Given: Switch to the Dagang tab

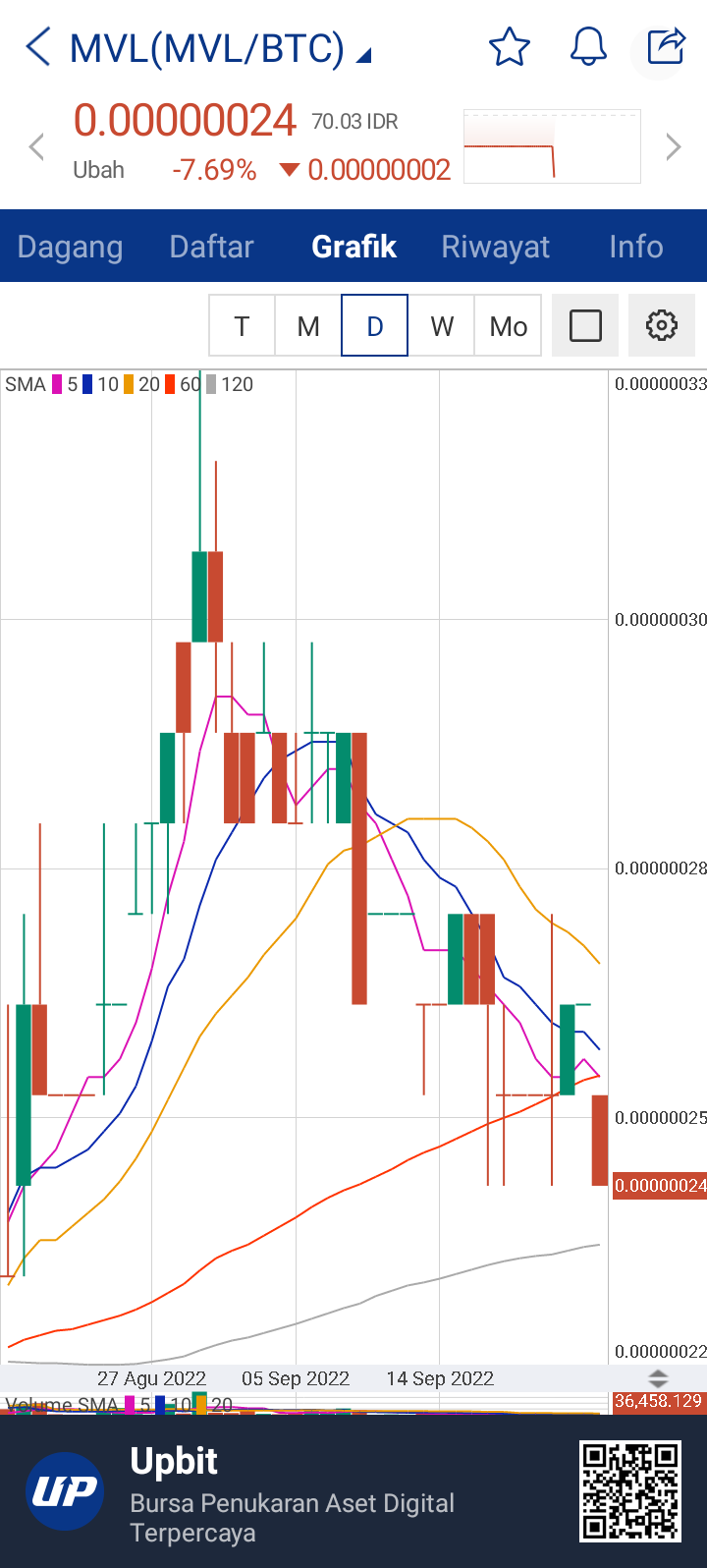Looking at the screenshot, I should [71, 247].
